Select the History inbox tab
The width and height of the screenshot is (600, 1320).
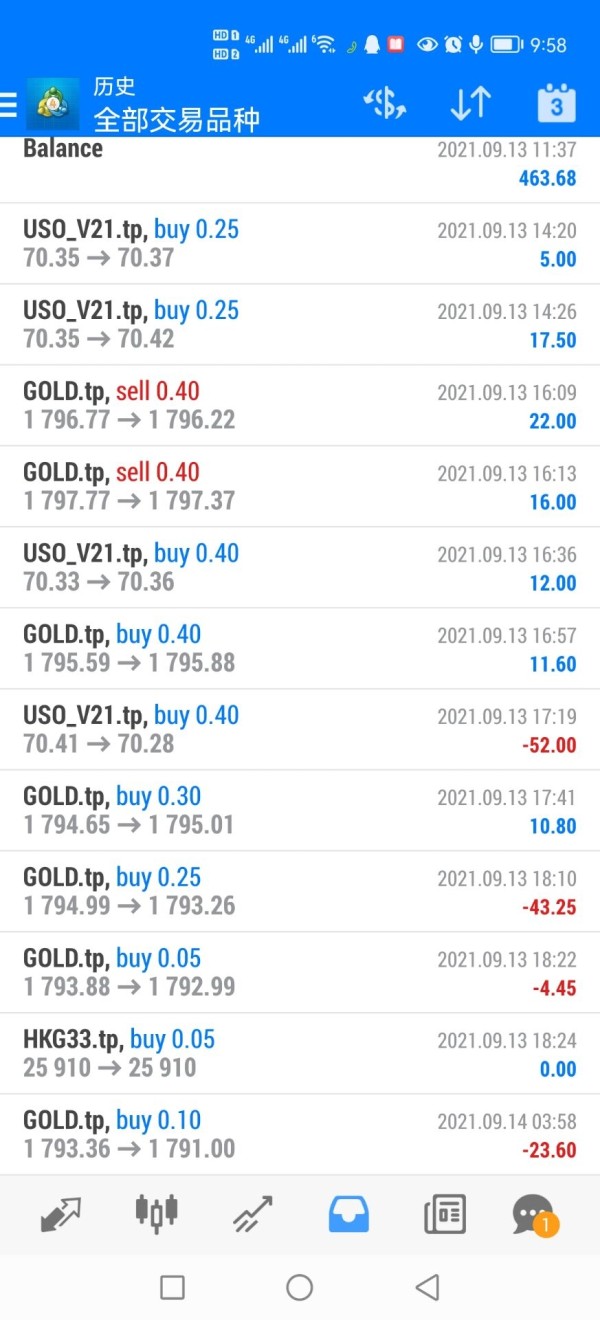348,1214
